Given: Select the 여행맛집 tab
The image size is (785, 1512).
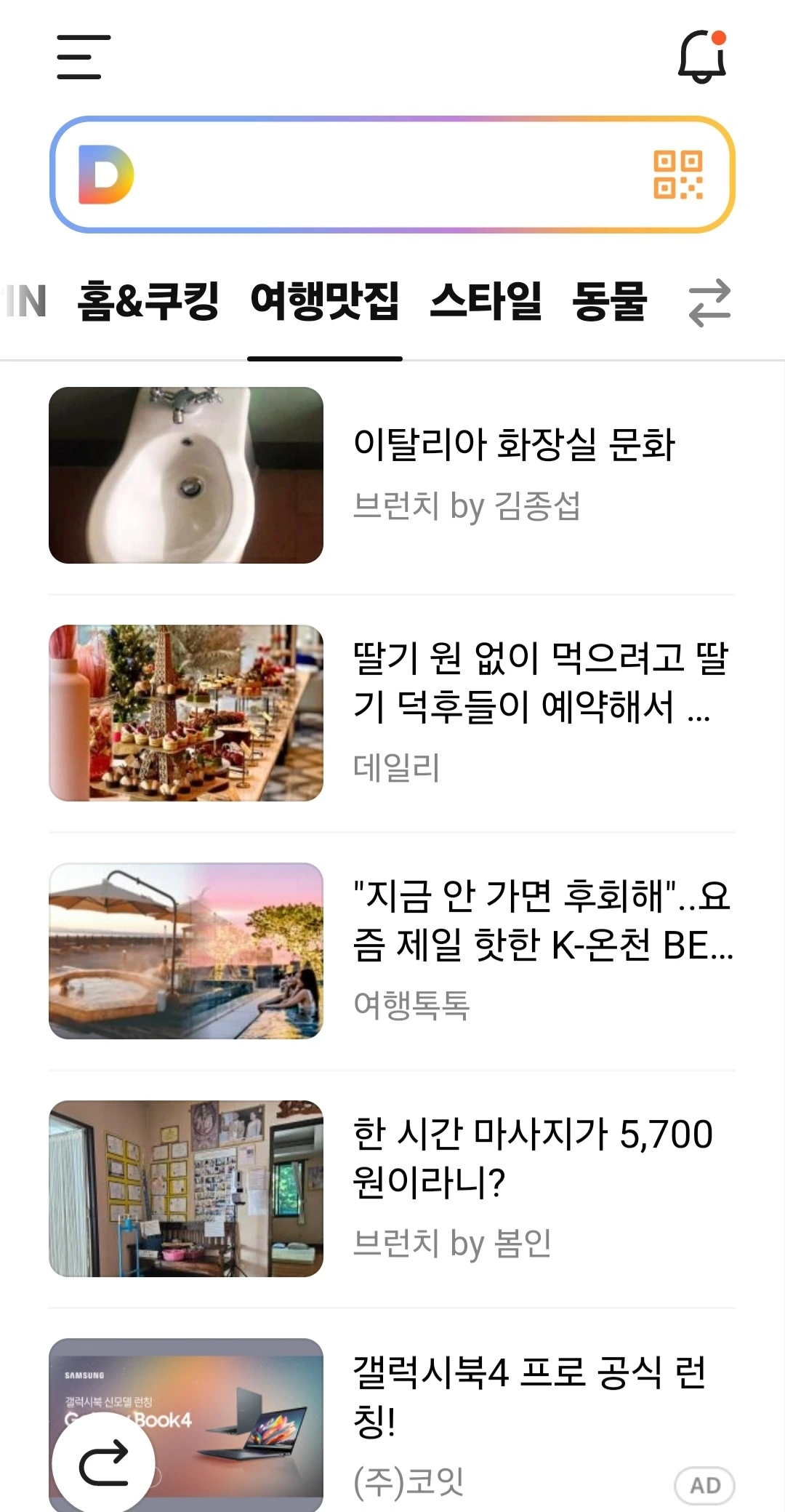Looking at the screenshot, I should (x=325, y=301).
